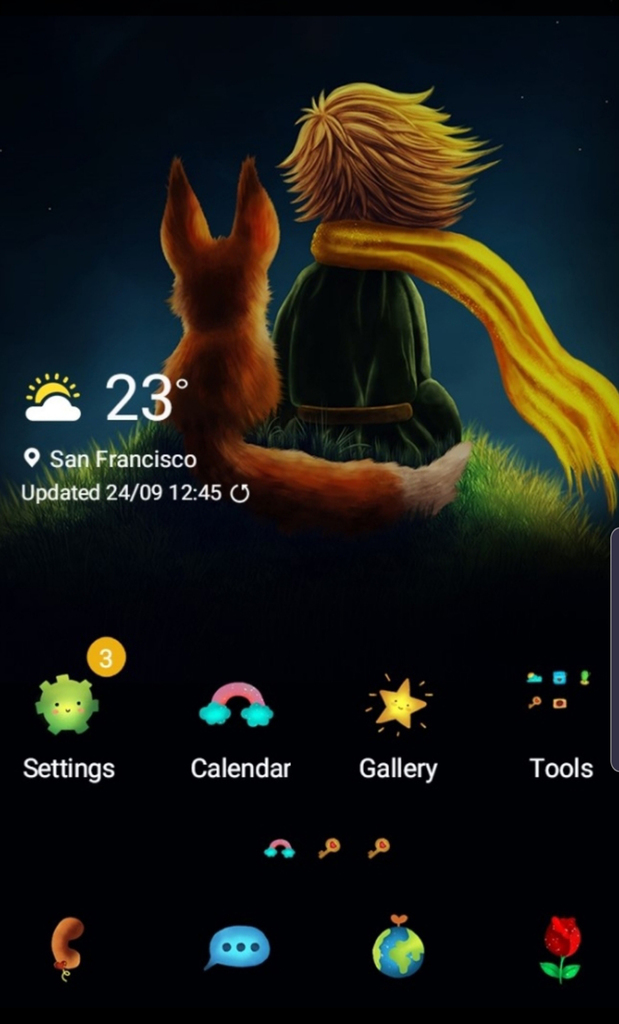Select the rainbow page indicator
The width and height of the screenshot is (619, 1024).
coord(279,849)
